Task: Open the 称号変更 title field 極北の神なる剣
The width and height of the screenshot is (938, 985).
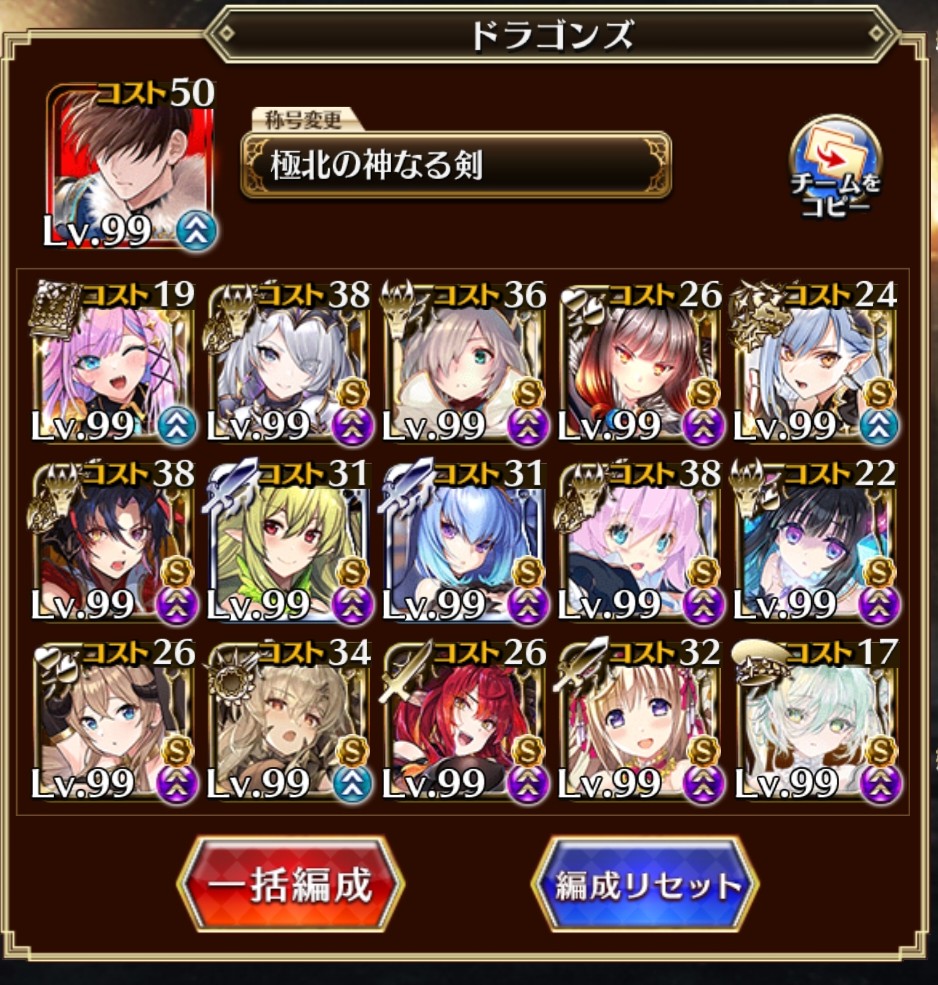Action: (x=455, y=165)
